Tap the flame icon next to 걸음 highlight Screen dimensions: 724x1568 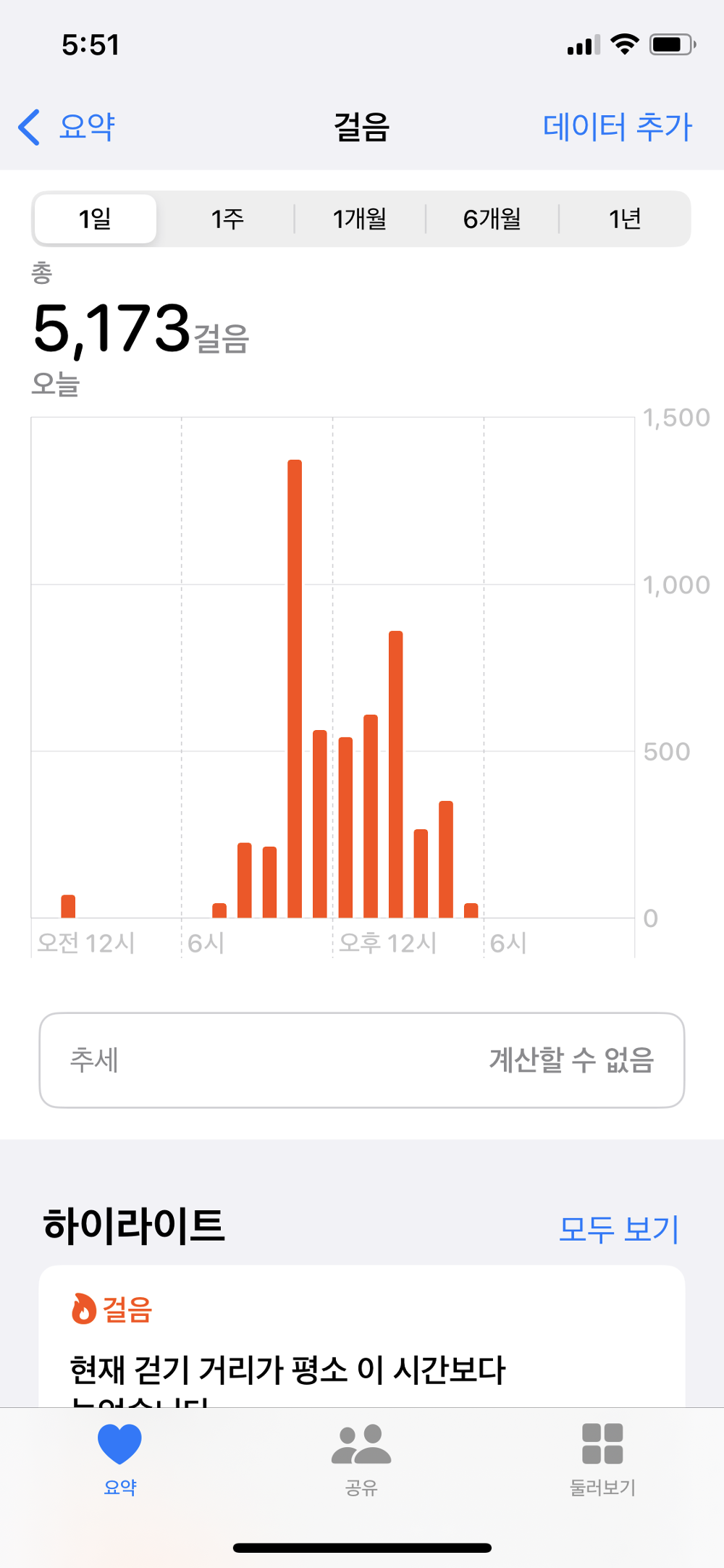[82, 1308]
